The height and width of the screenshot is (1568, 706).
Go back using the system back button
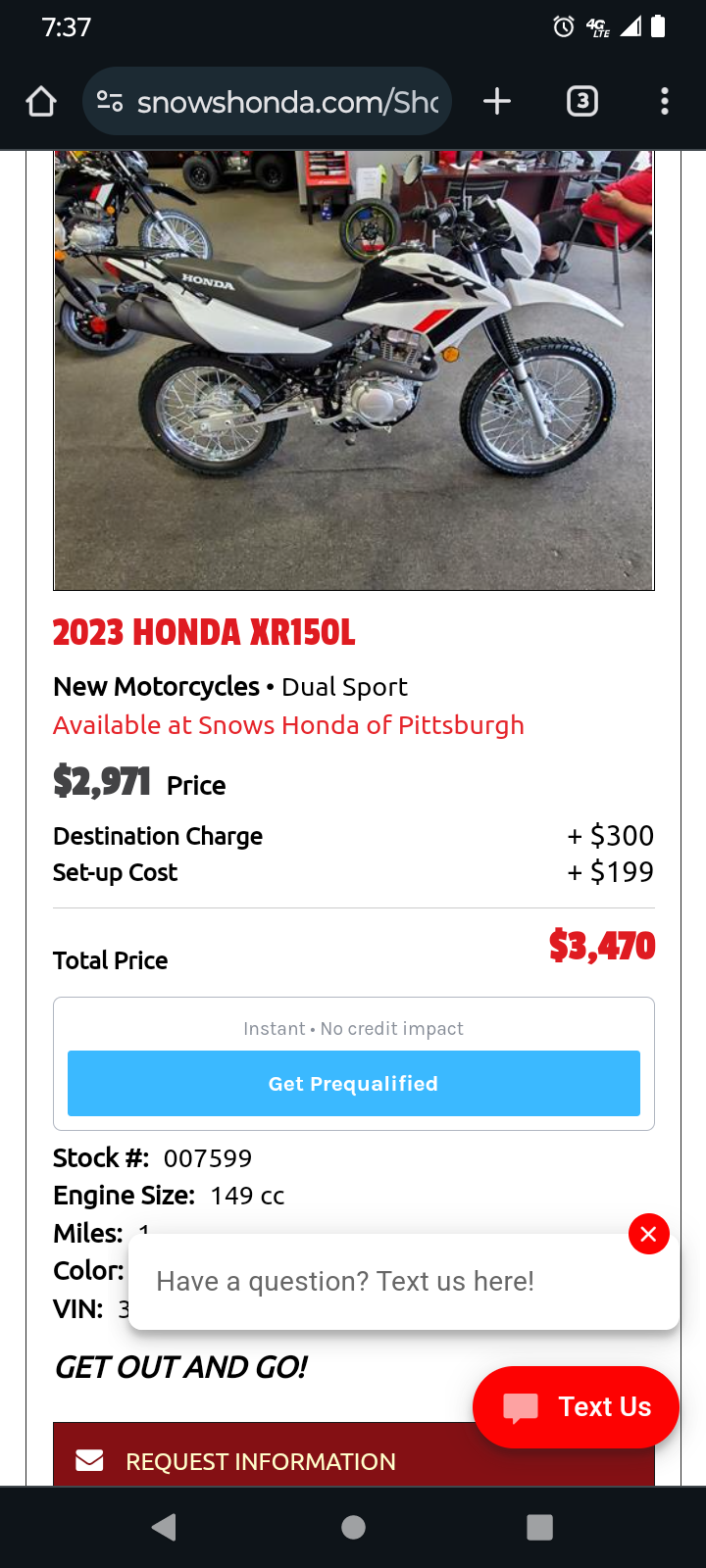165,1527
